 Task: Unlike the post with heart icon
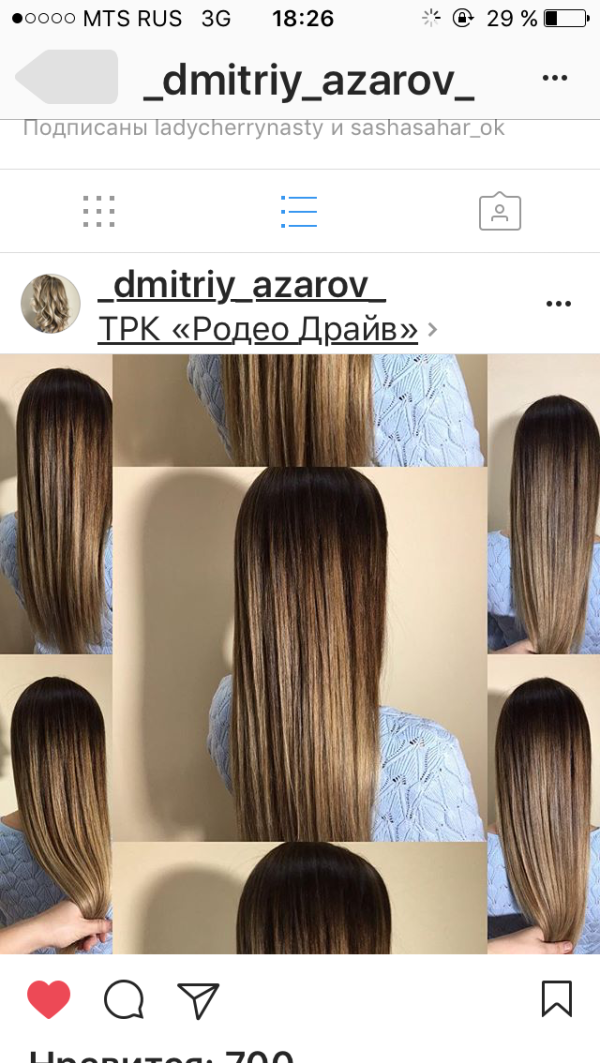click(x=49, y=999)
